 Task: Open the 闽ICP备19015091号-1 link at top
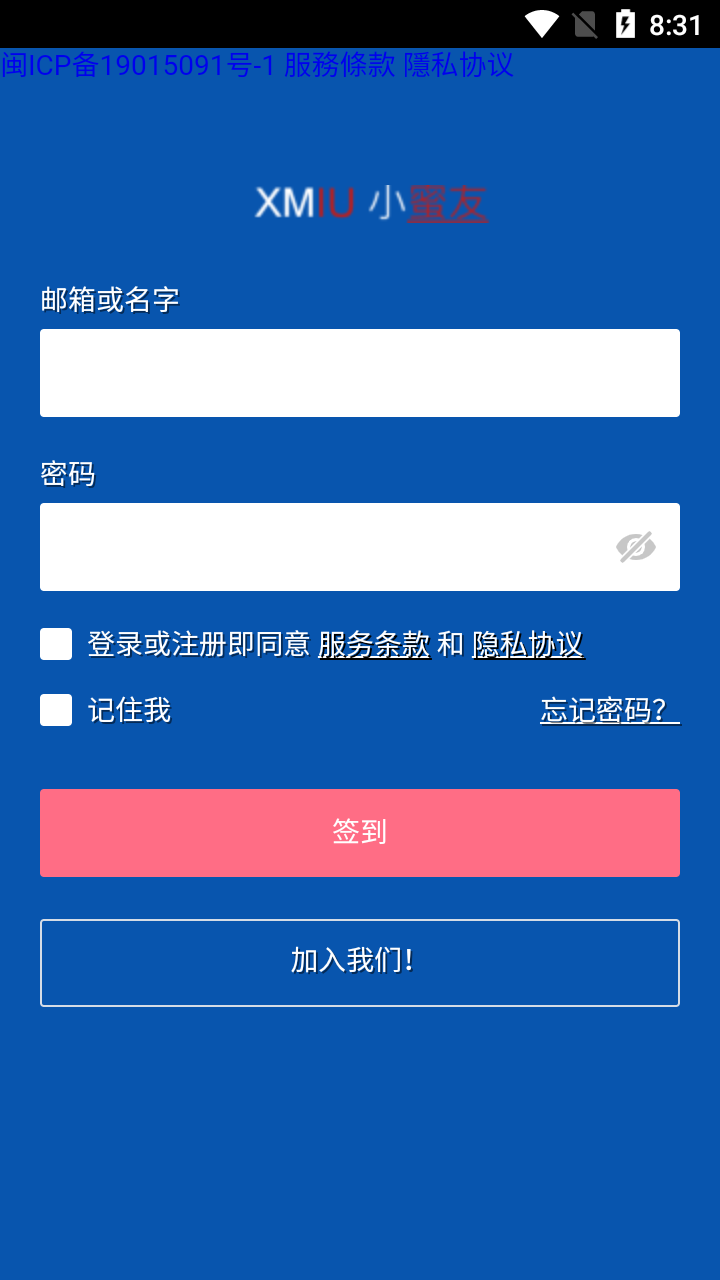138,65
